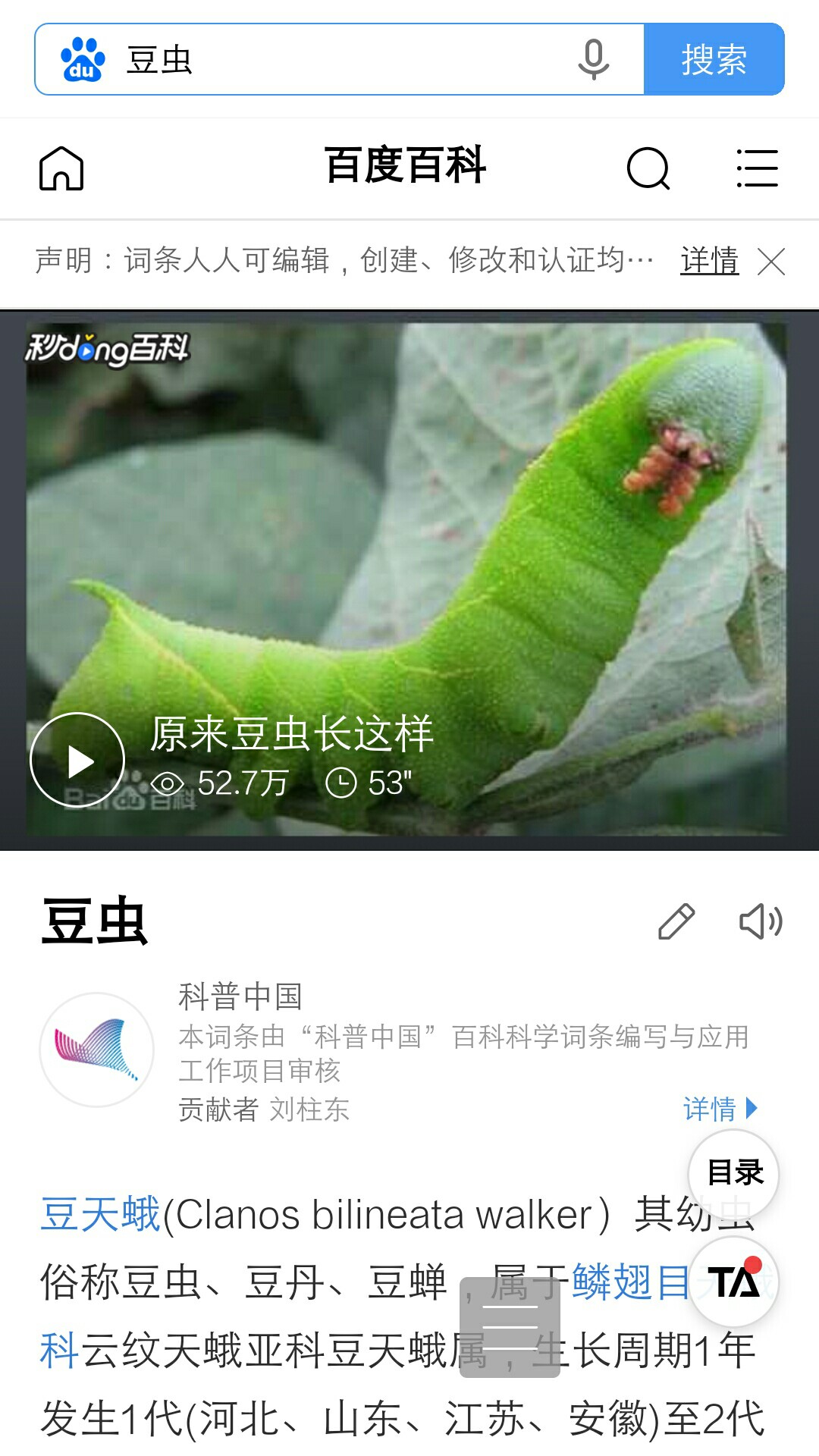The width and height of the screenshot is (819, 1456).
Task: Go to Baike home via house icon
Action: point(61,168)
